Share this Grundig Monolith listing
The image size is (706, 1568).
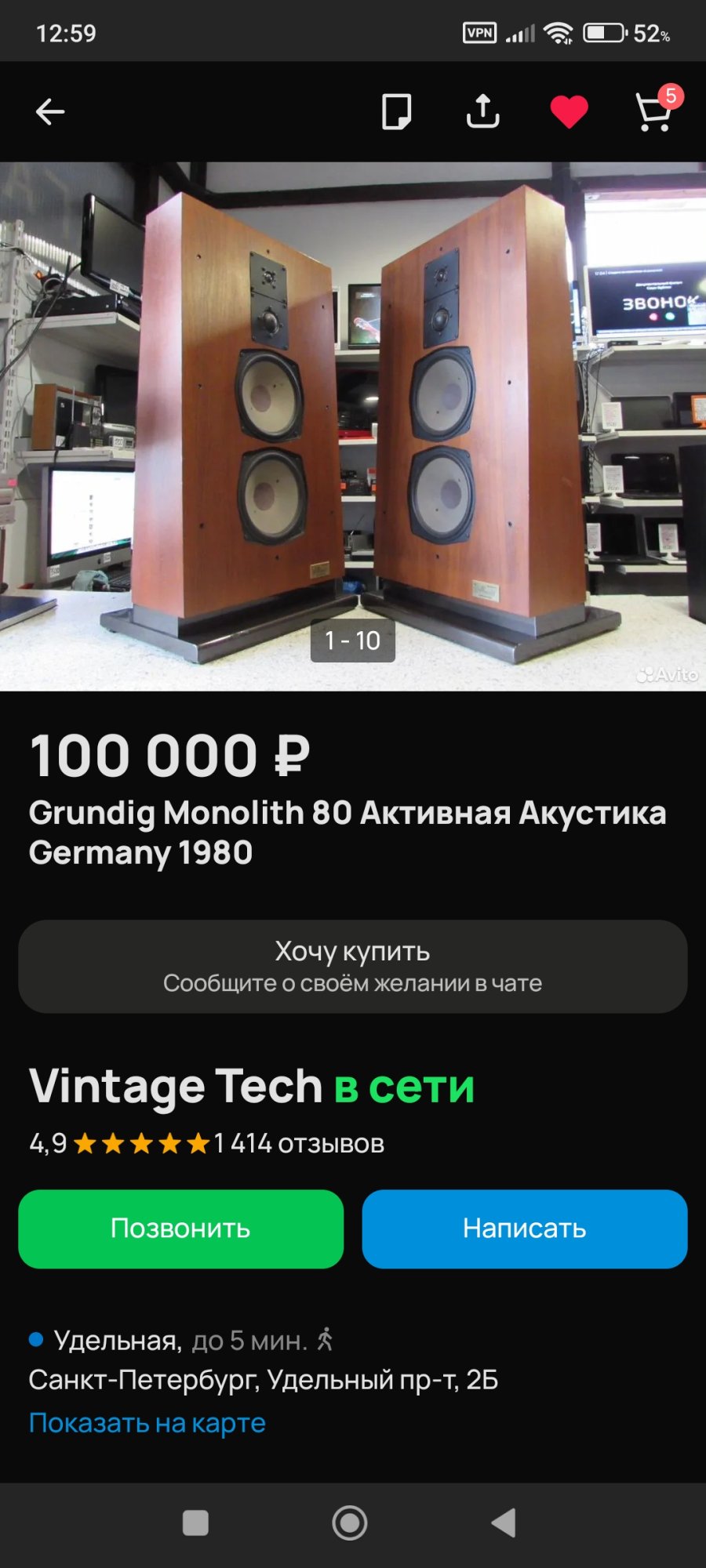[x=482, y=111]
